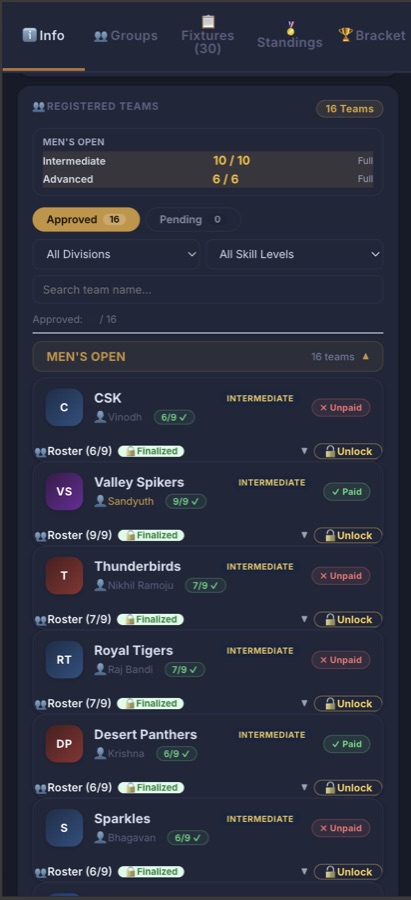This screenshot has height=900, width=411.
Task: Tap the Unpaid badge for CSK
Action: click(x=341, y=408)
